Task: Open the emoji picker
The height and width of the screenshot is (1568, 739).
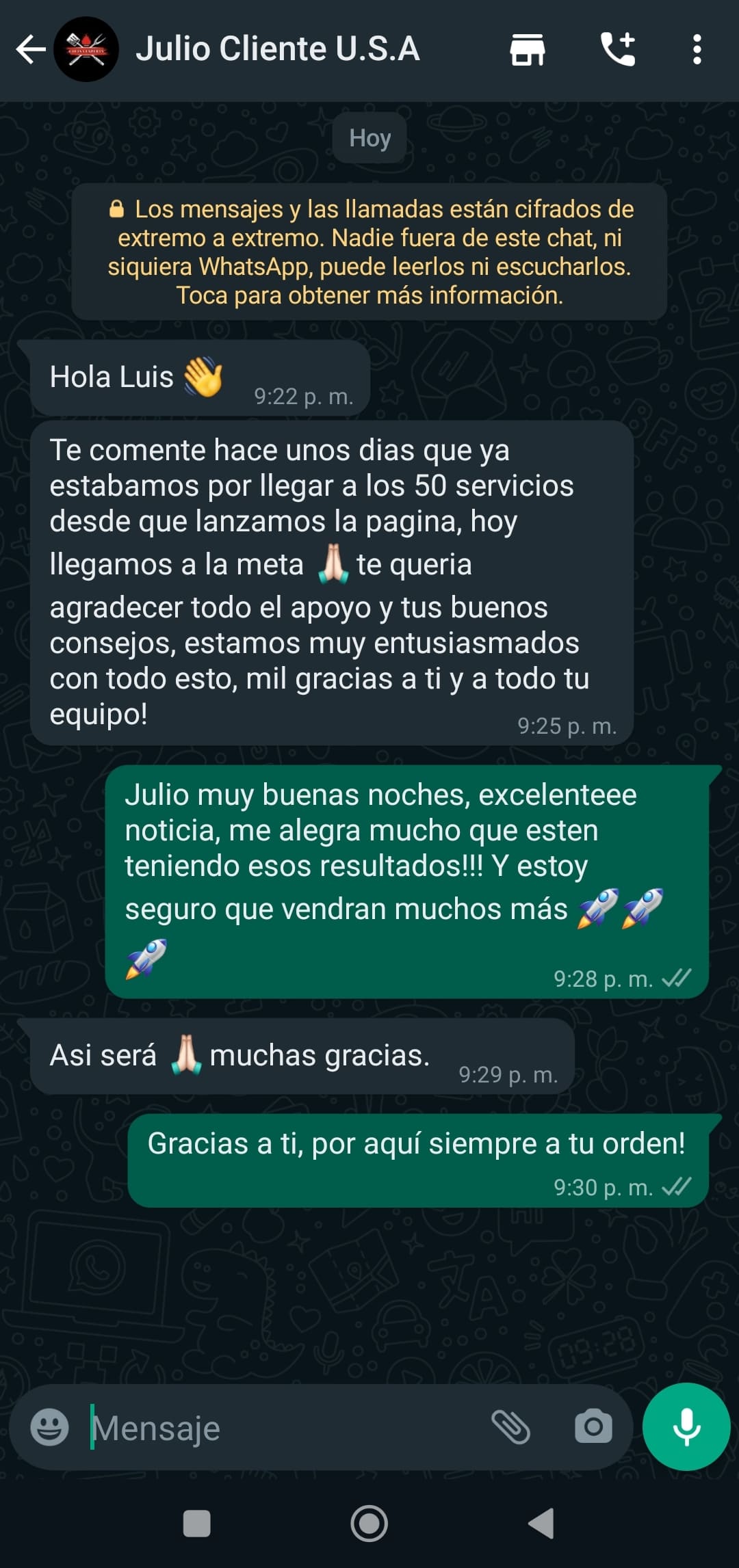Action: click(49, 1427)
